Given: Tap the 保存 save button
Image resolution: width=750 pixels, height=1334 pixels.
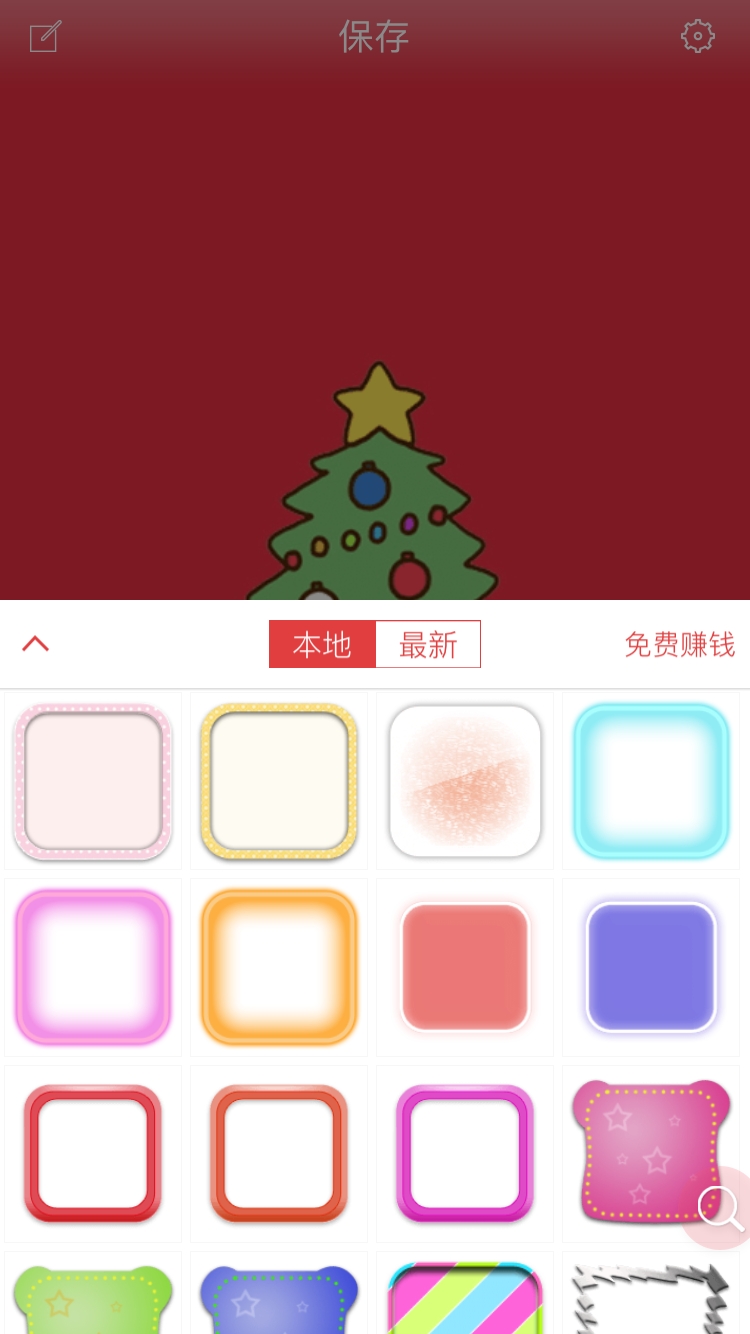Looking at the screenshot, I should (374, 37).
